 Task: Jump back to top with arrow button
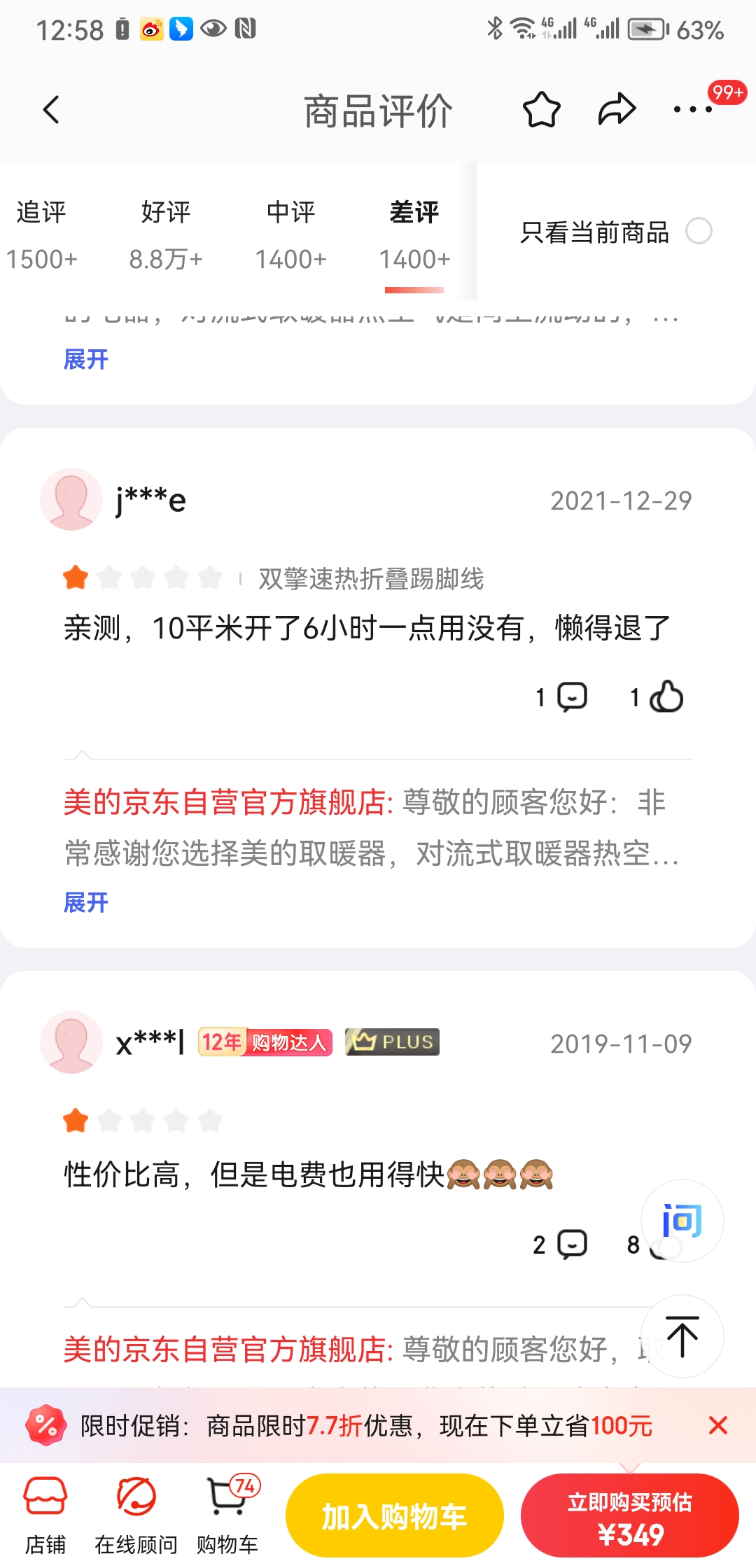[x=682, y=1336]
